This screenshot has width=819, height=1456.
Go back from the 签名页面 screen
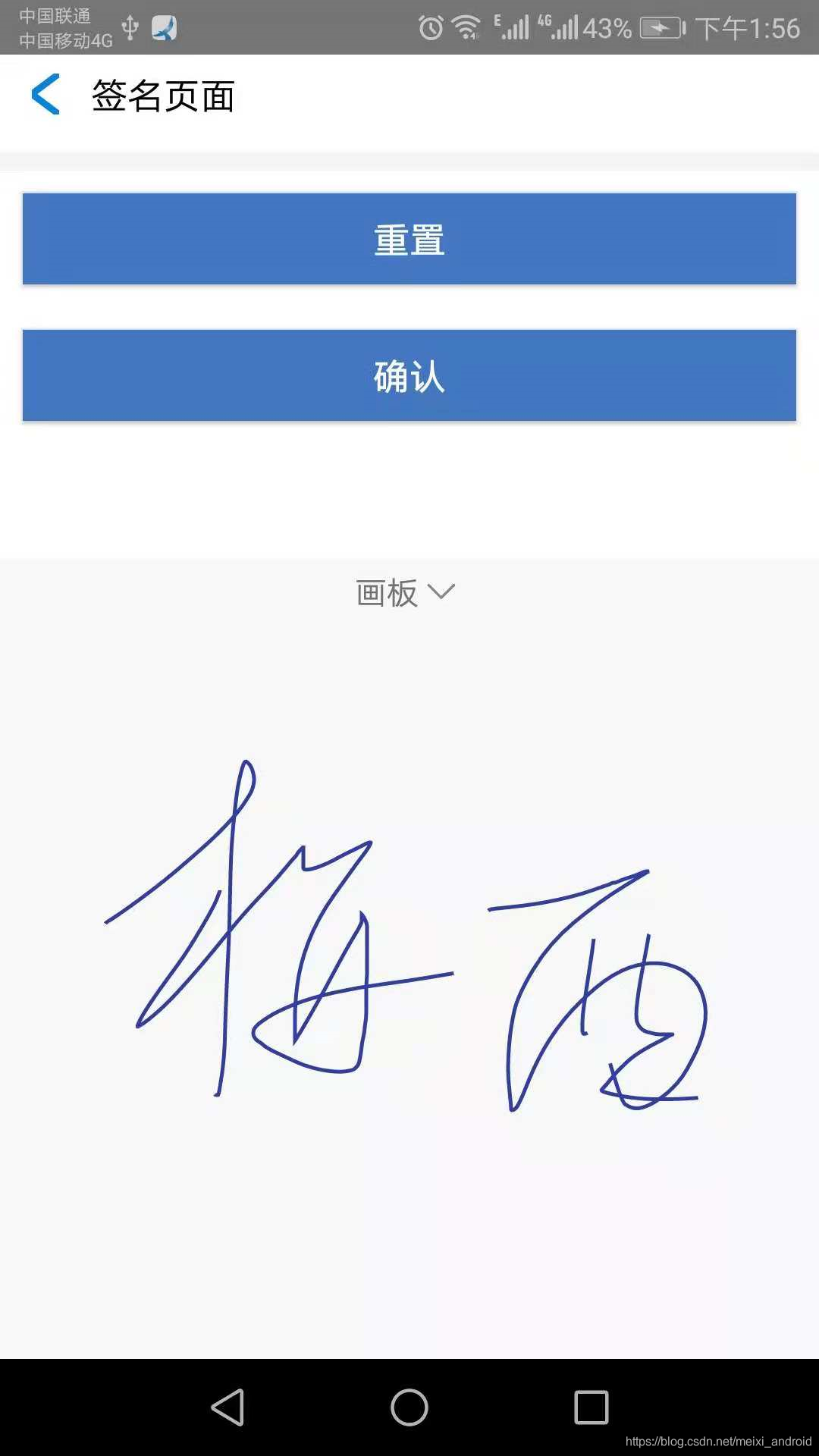[x=45, y=95]
